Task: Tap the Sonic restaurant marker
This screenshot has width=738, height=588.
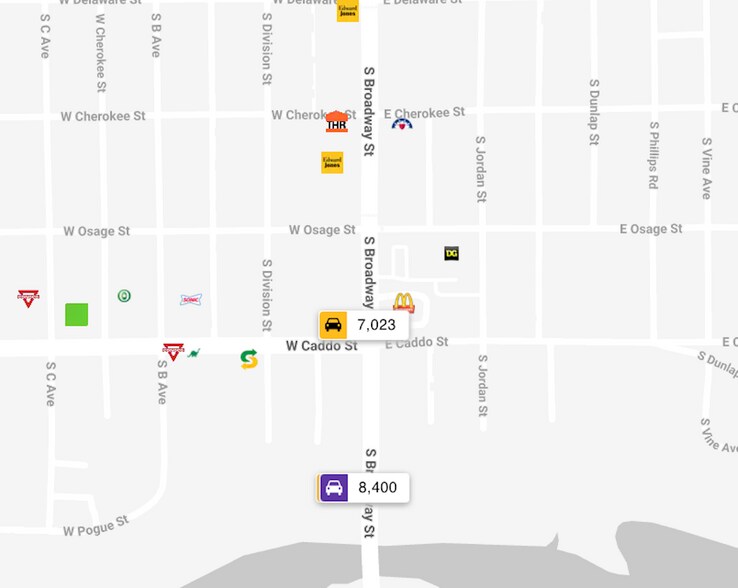Action: tap(191, 299)
